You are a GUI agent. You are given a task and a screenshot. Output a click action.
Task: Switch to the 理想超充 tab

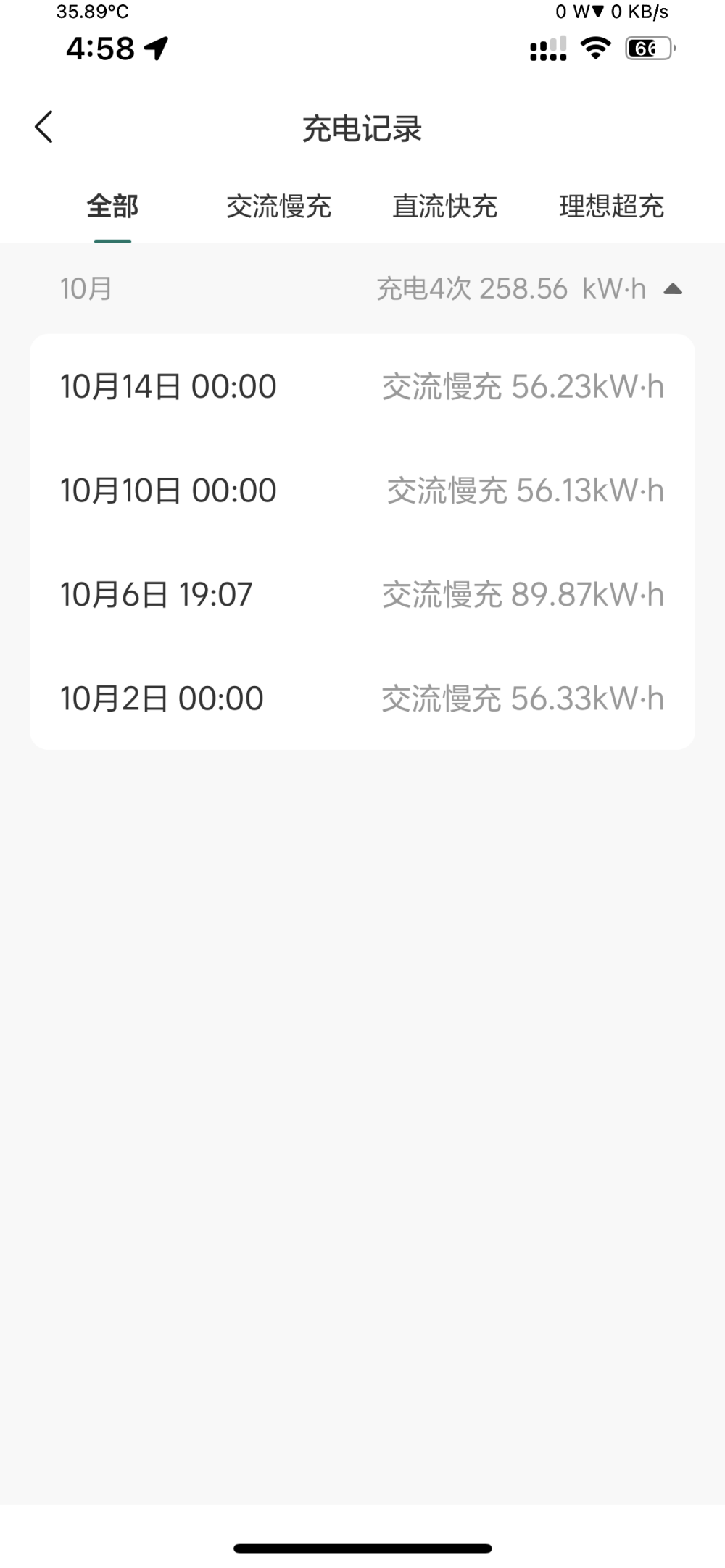[611, 207]
